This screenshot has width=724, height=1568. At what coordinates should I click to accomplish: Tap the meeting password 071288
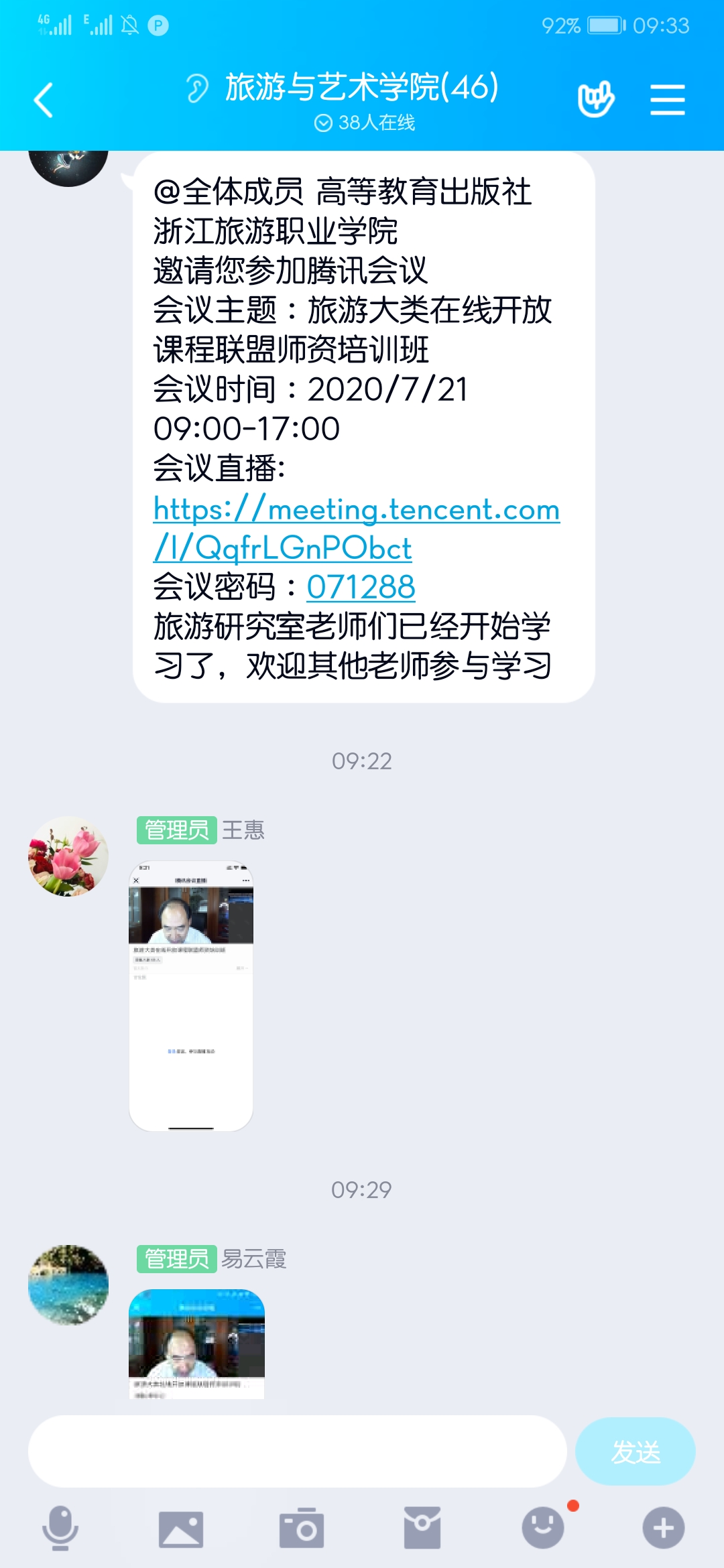coord(361,588)
